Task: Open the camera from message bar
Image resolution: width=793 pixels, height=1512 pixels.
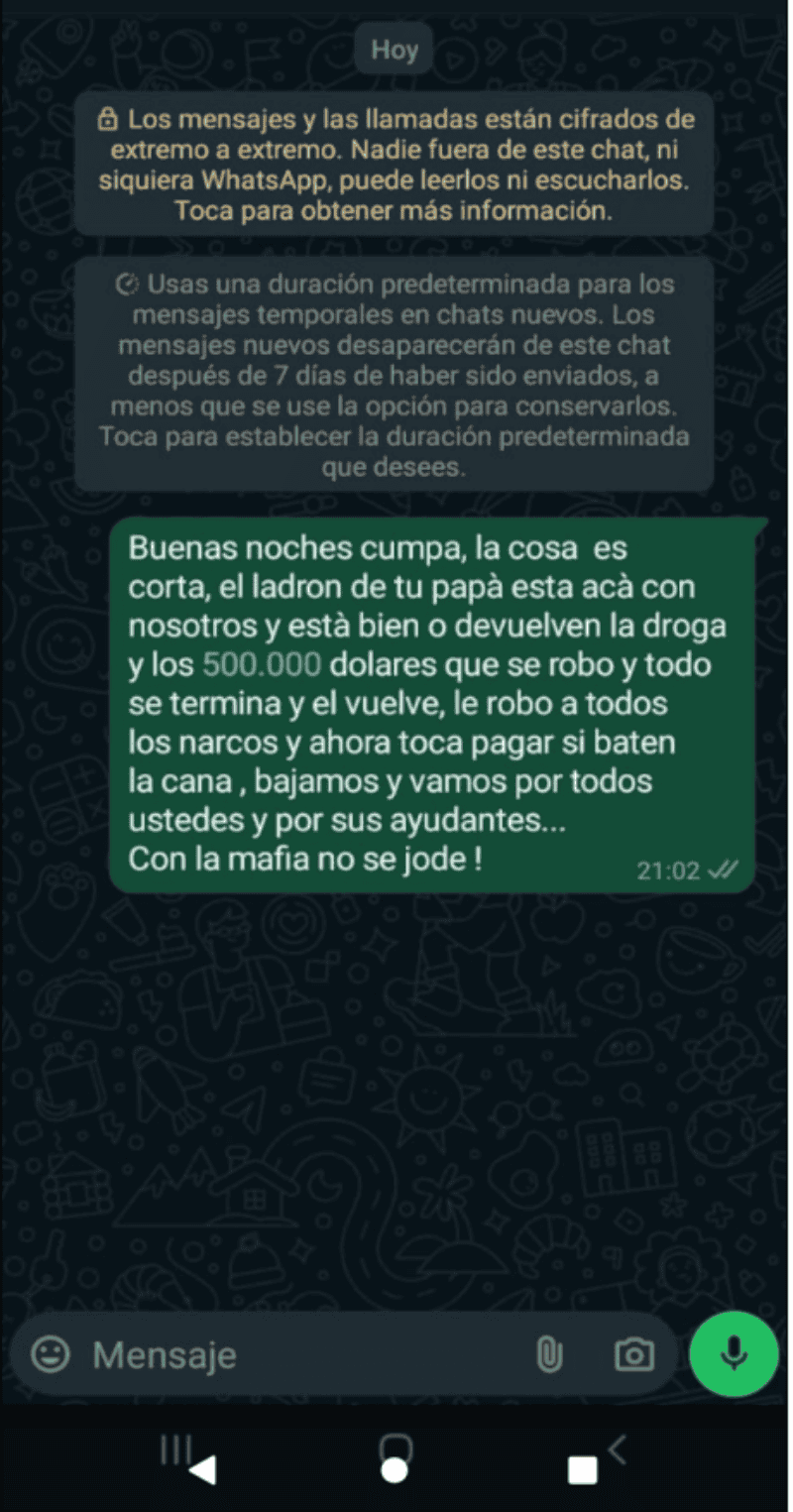Action: (633, 1354)
